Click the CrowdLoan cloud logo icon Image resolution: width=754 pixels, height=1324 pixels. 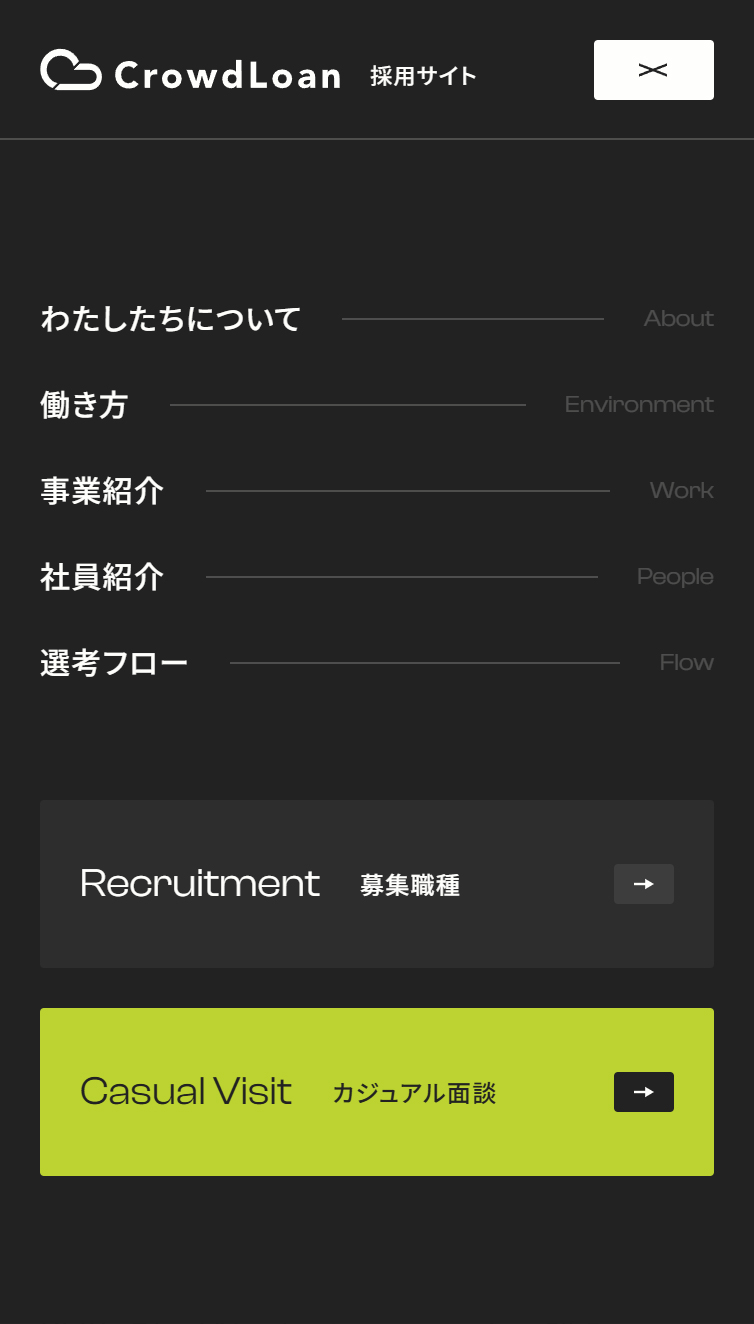[x=72, y=68]
